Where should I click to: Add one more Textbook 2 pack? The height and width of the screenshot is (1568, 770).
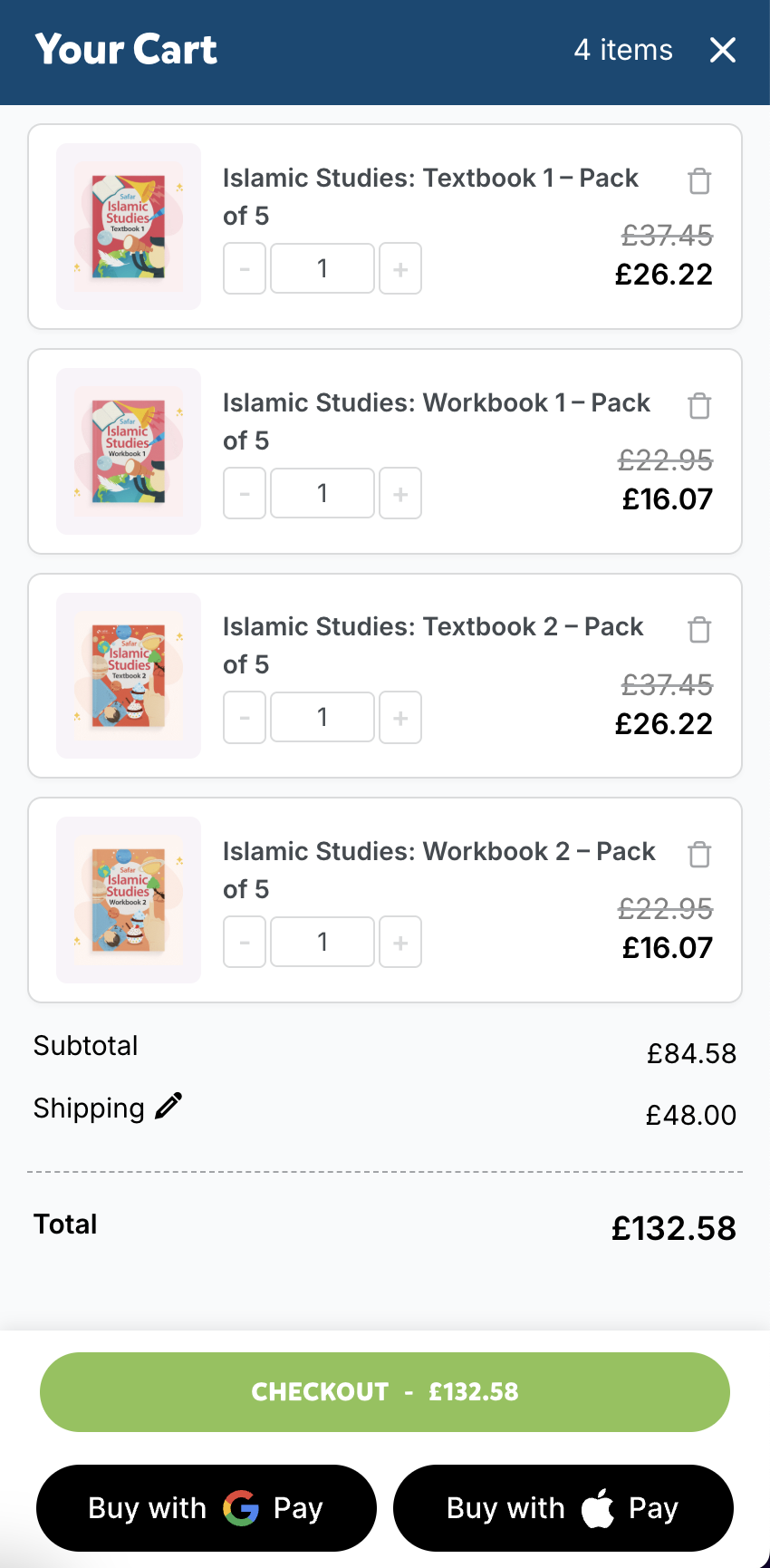(400, 718)
